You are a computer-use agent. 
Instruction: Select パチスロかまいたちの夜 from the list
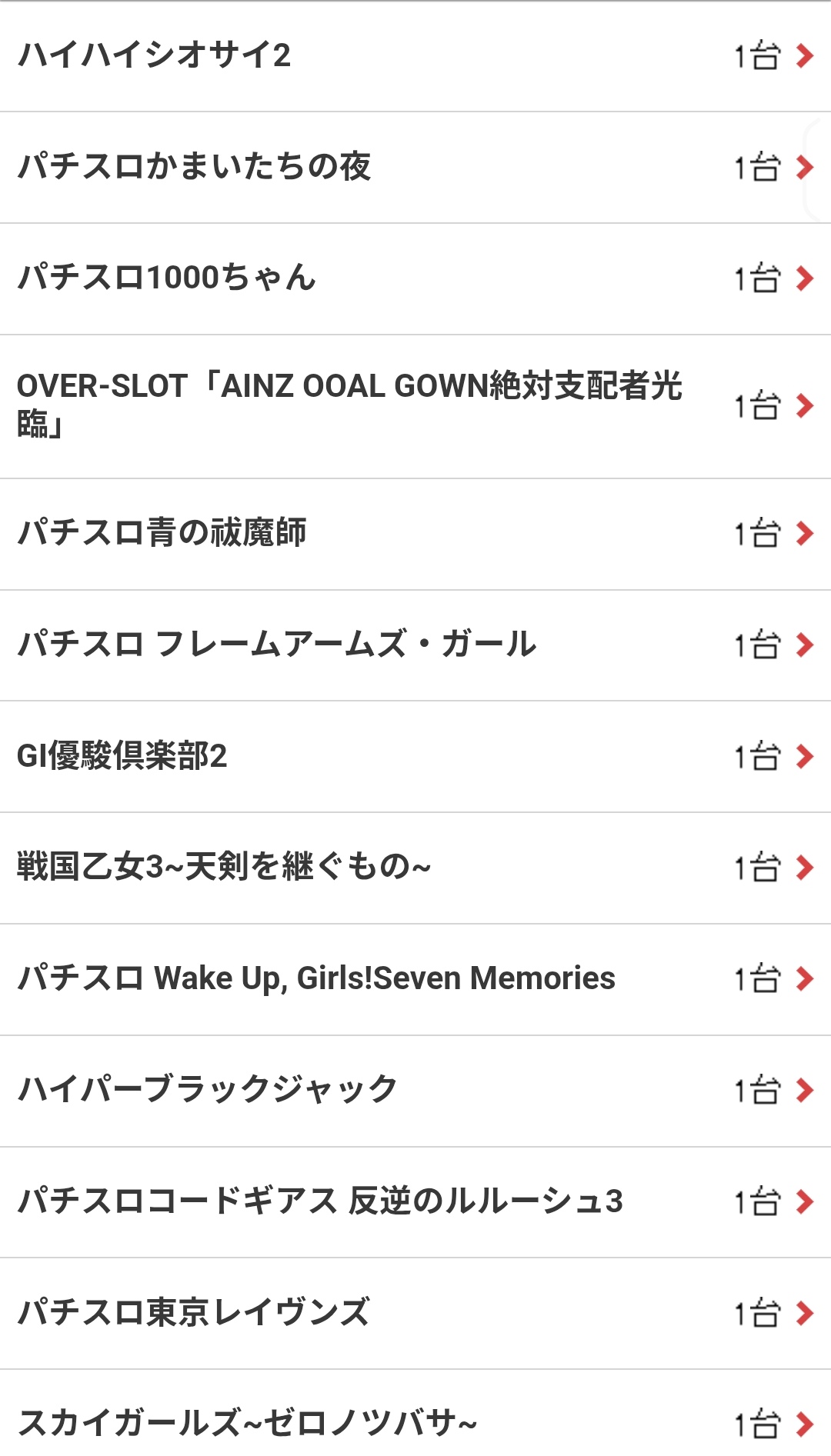tap(415, 167)
